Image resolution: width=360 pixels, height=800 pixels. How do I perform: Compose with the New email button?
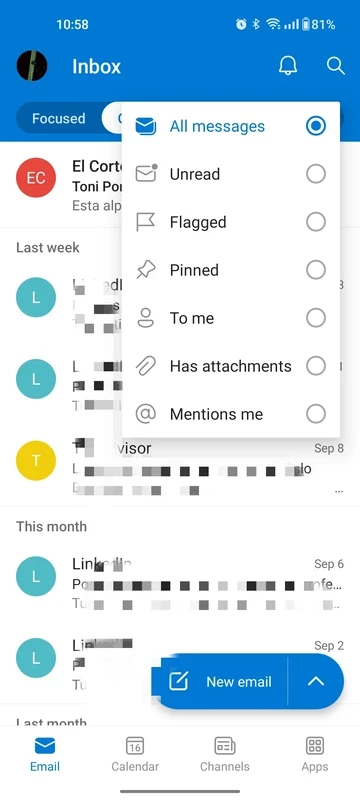pos(221,682)
